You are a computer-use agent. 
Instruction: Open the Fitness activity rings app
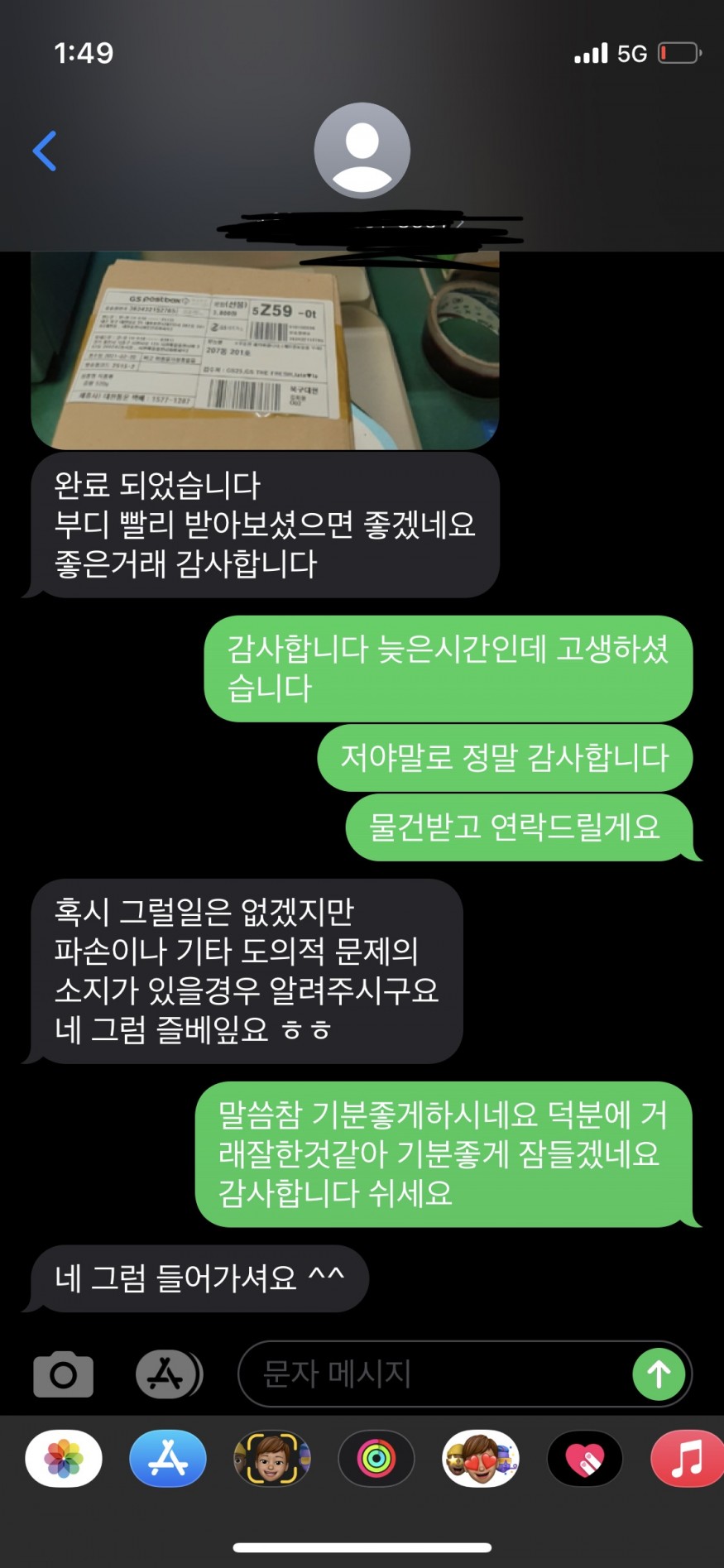[376, 1458]
